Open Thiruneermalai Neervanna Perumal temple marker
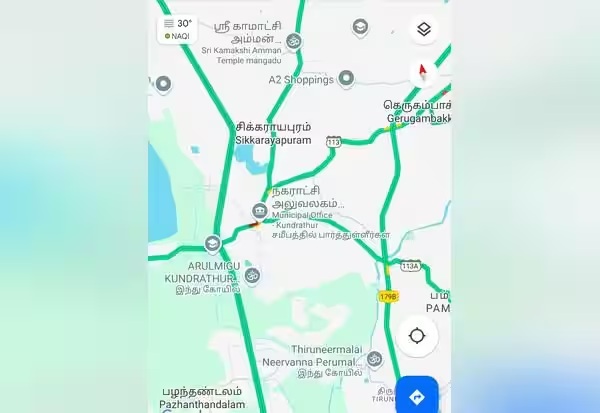The height and width of the screenshot is (413, 600). pos(375,358)
